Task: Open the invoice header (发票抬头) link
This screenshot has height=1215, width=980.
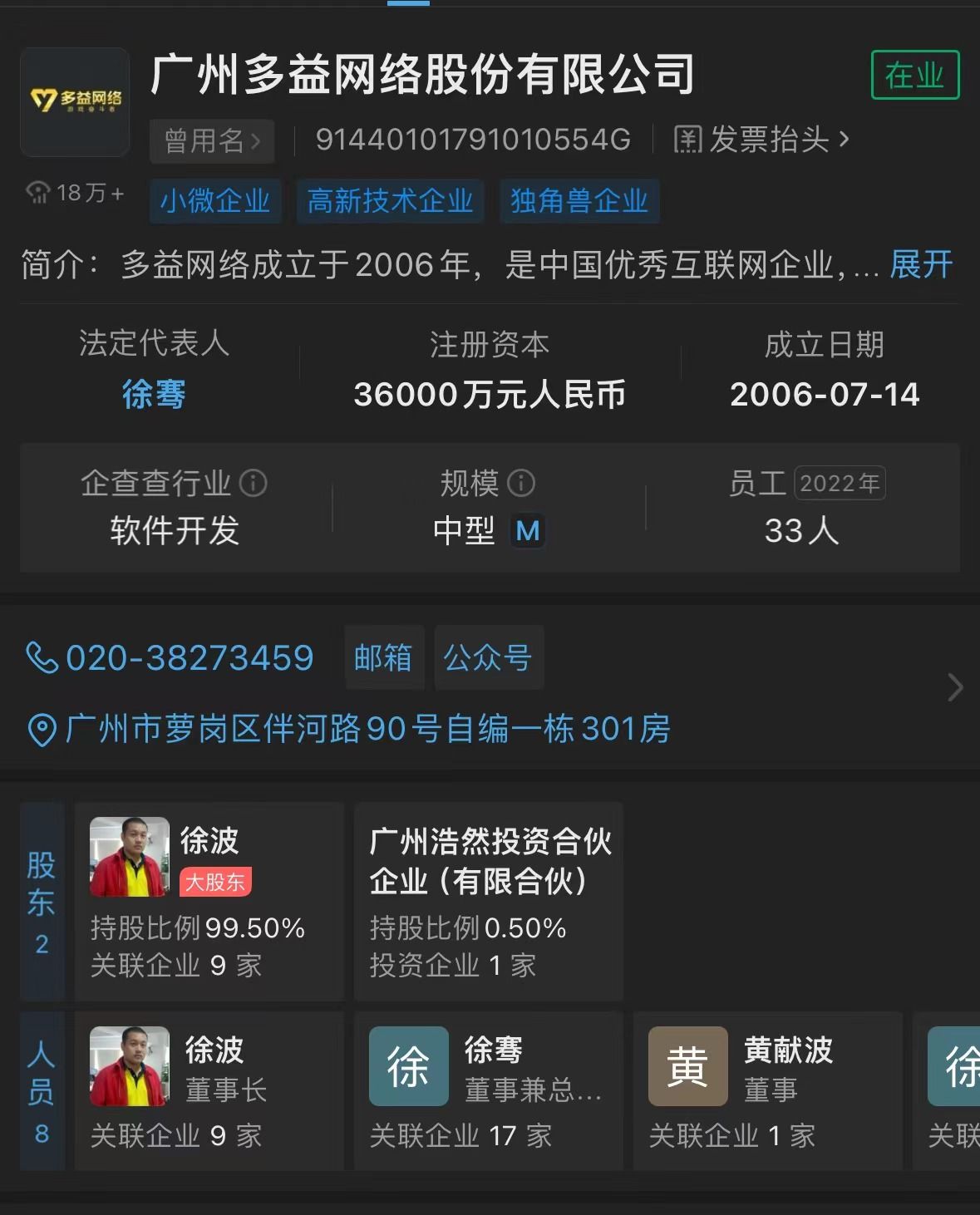Action: 761,140
